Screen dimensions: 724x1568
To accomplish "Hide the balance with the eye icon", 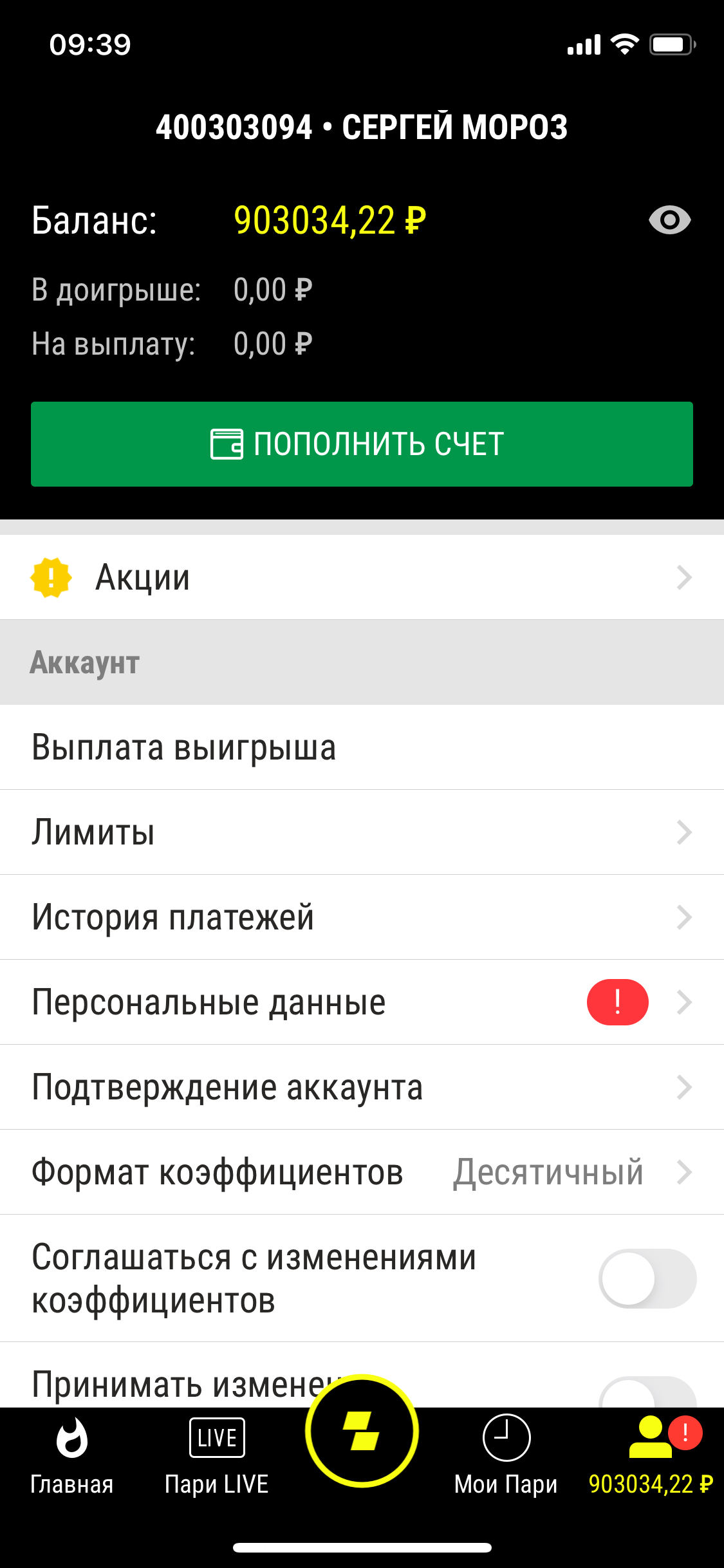I will pos(669,220).
